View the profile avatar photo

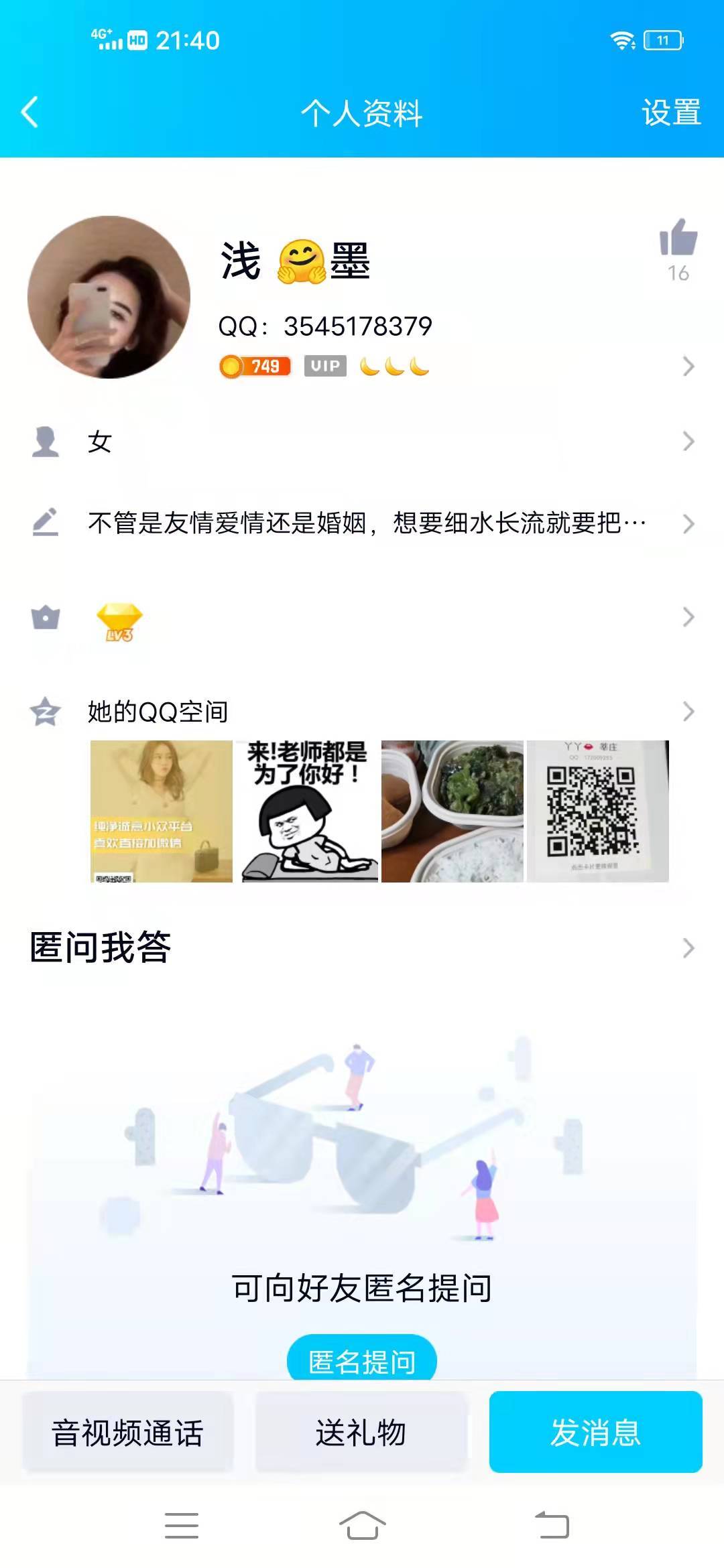tap(109, 297)
